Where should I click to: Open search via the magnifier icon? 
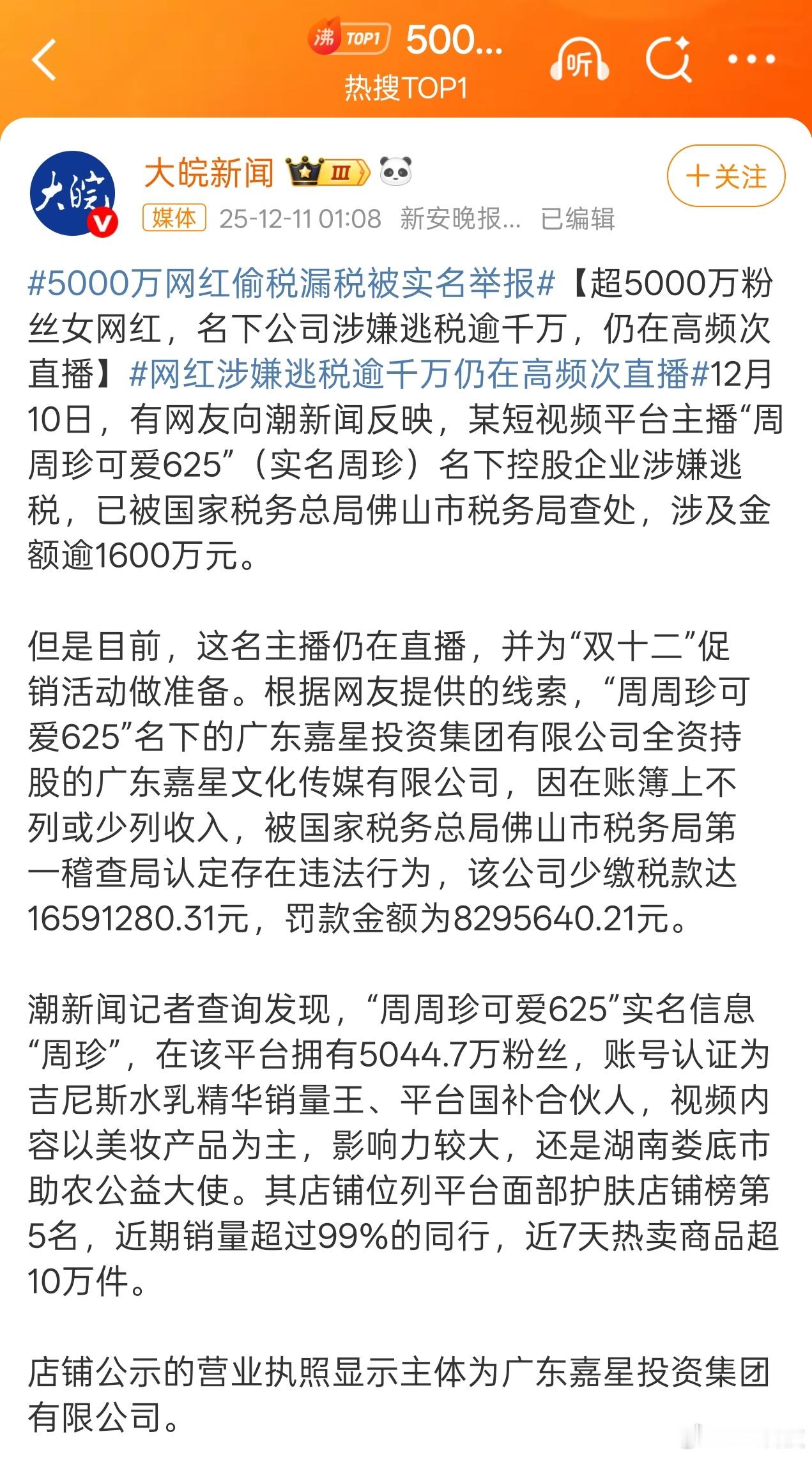pos(668,59)
